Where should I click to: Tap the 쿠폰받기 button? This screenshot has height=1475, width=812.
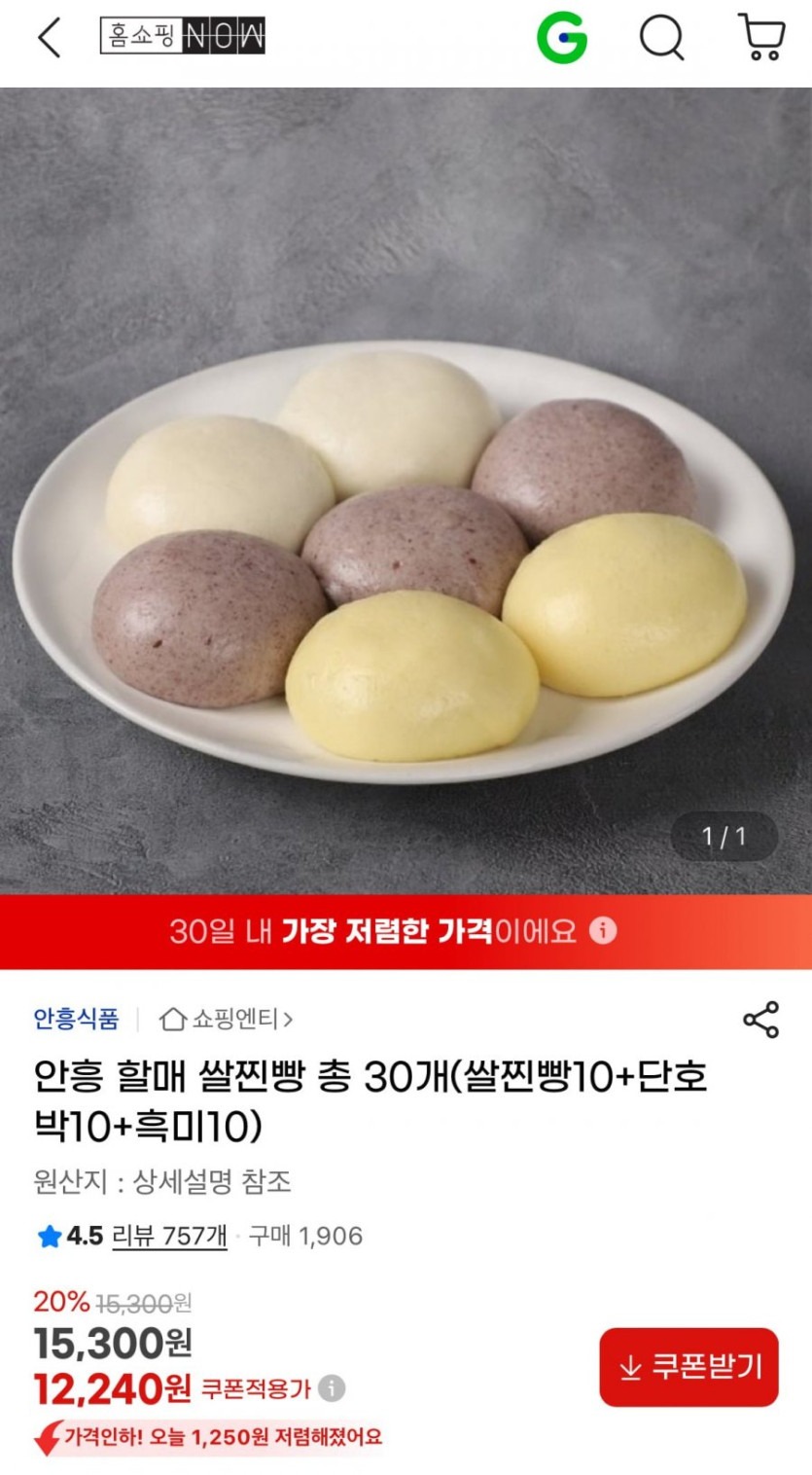coord(688,1367)
